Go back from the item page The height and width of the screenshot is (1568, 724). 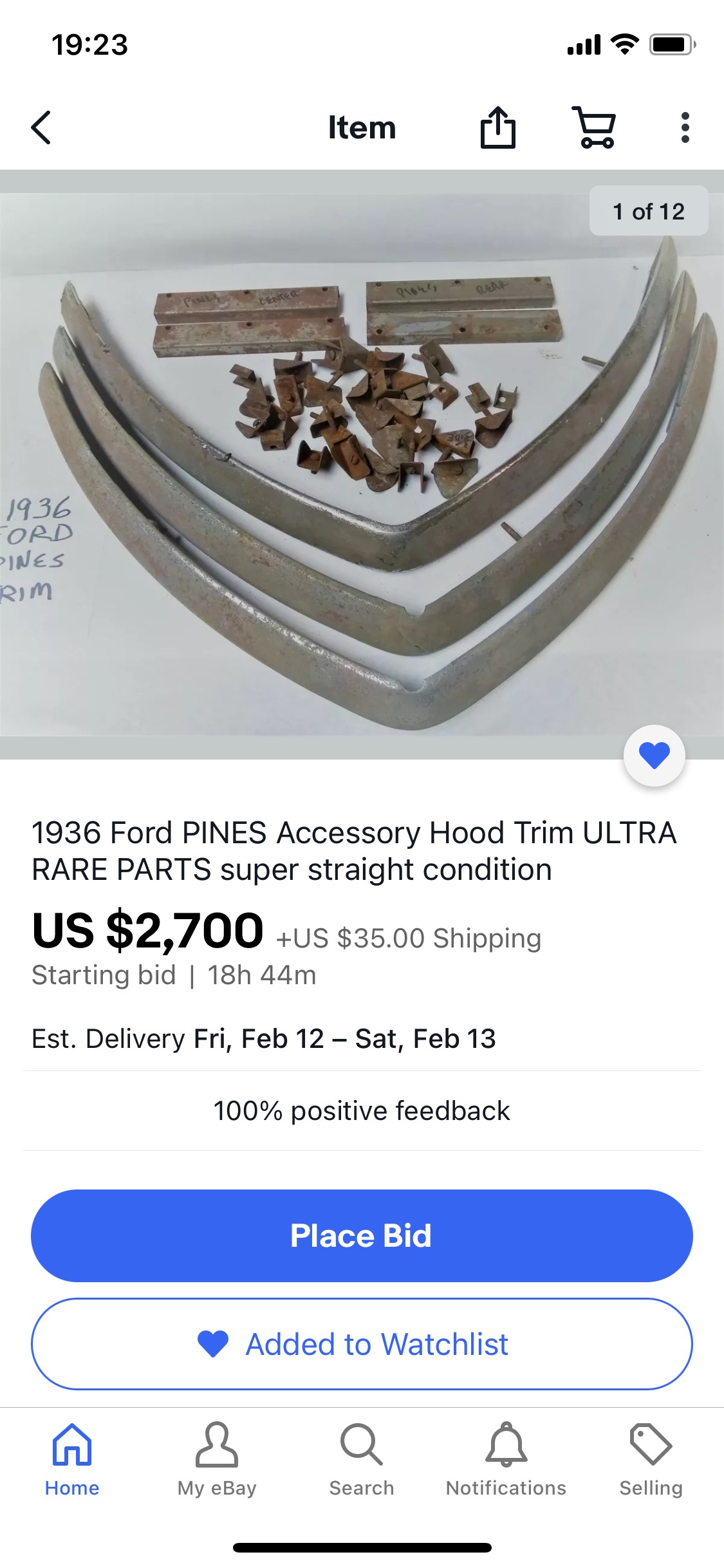click(41, 127)
